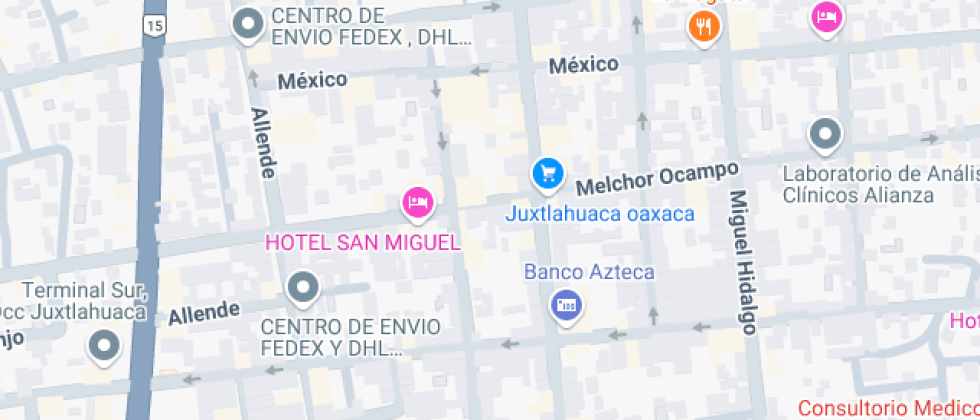Open the HOTEL SAN MIGUEL map pin
The width and height of the screenshot is (980, 420).
tap(418, 204)
